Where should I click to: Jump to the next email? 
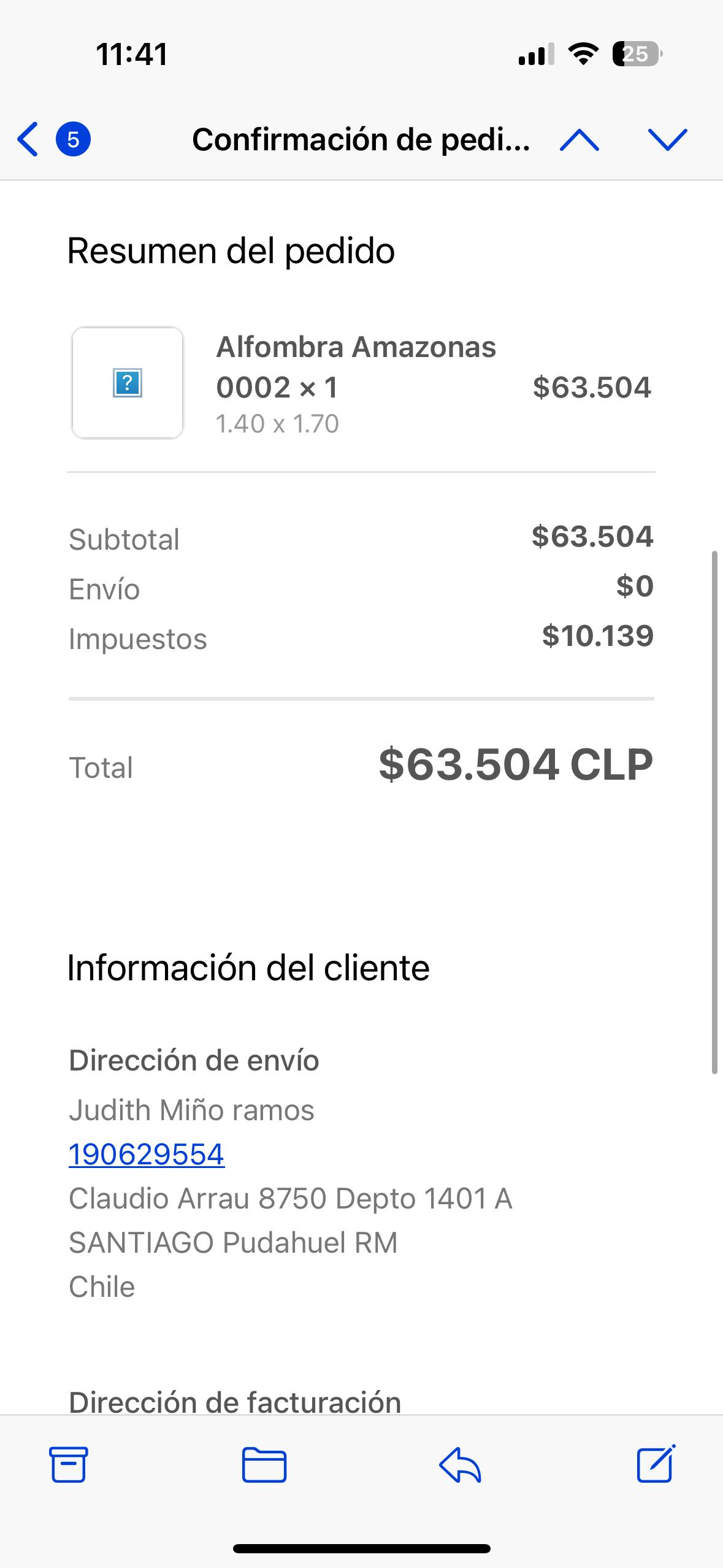pyautogui.click(x=667, y=140)
